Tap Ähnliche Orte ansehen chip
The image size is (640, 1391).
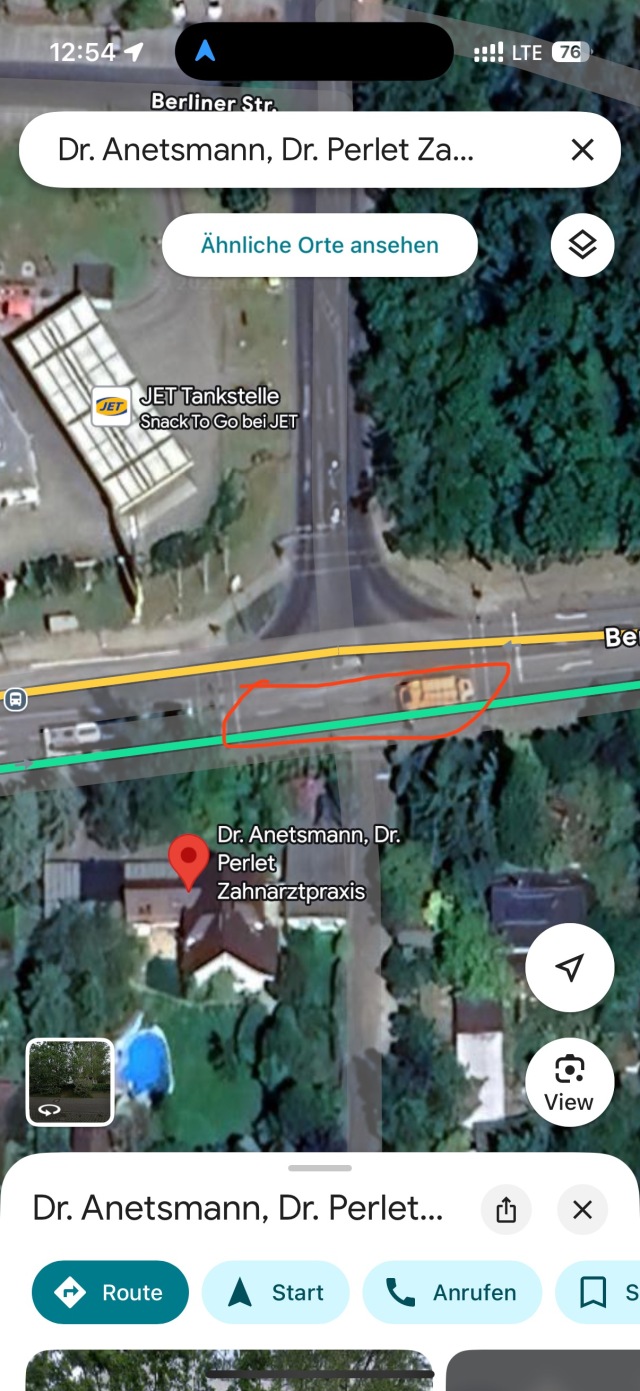[x=320, y=245]
